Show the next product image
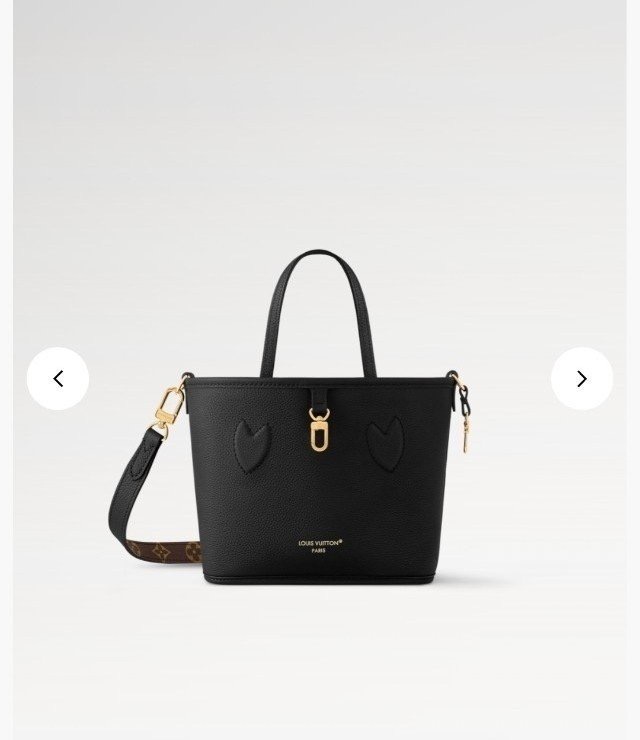The image size is (640, 740). tap(582, 378)
